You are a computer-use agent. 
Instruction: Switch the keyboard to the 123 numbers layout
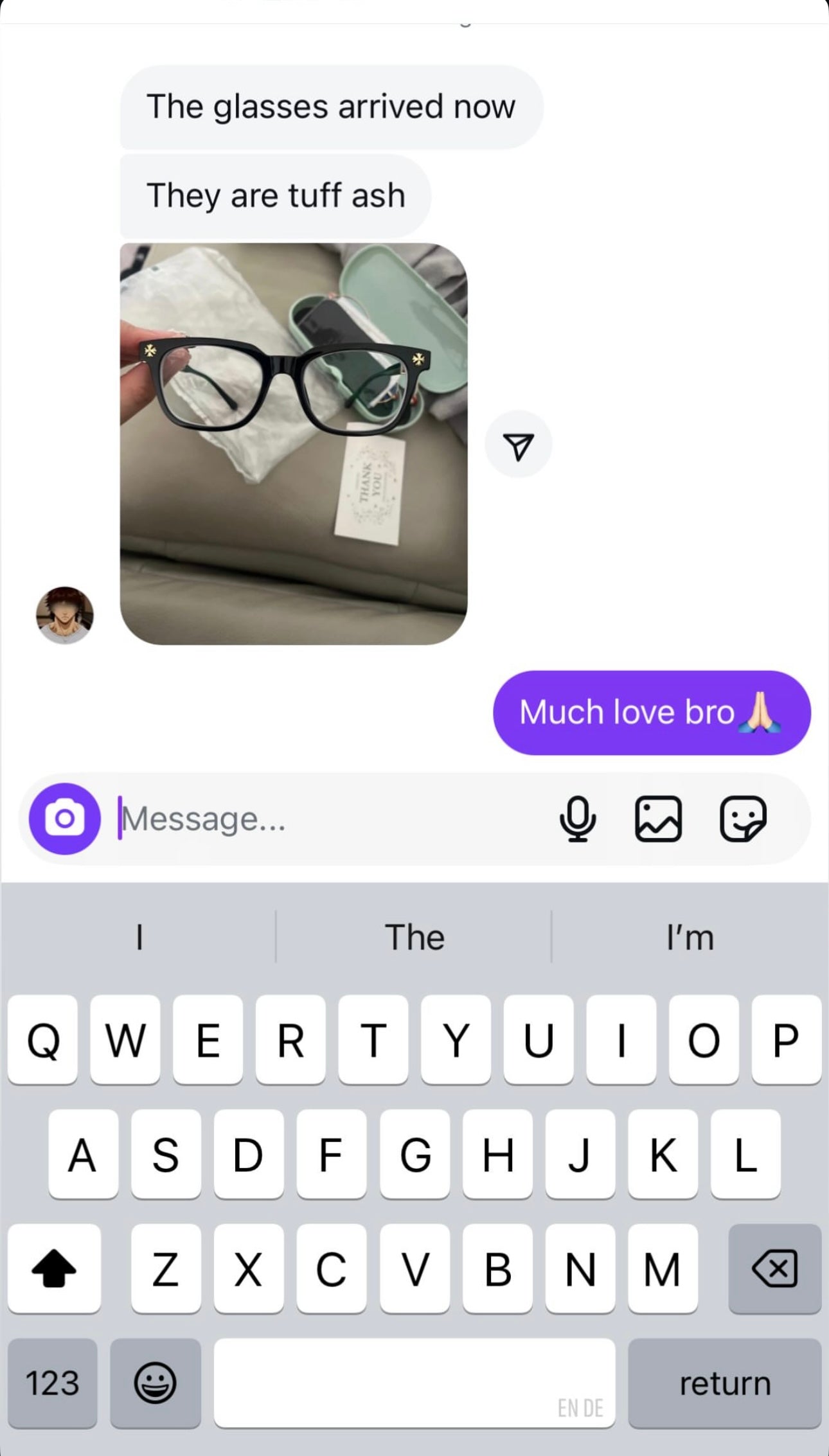(52, 1383)
